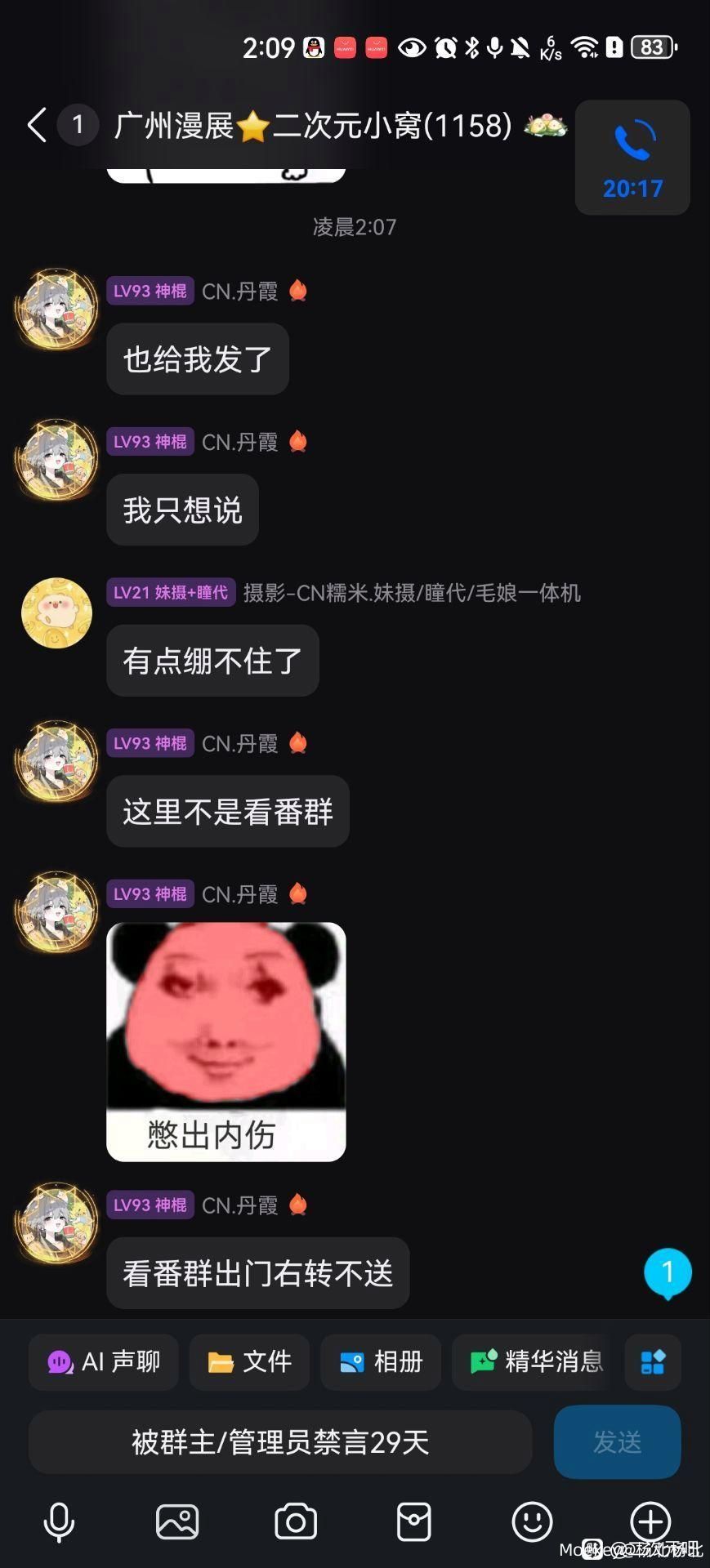Screen dimensions: 710x1568
Task: View 精华消息 for this group
Action: point(535,1362)
